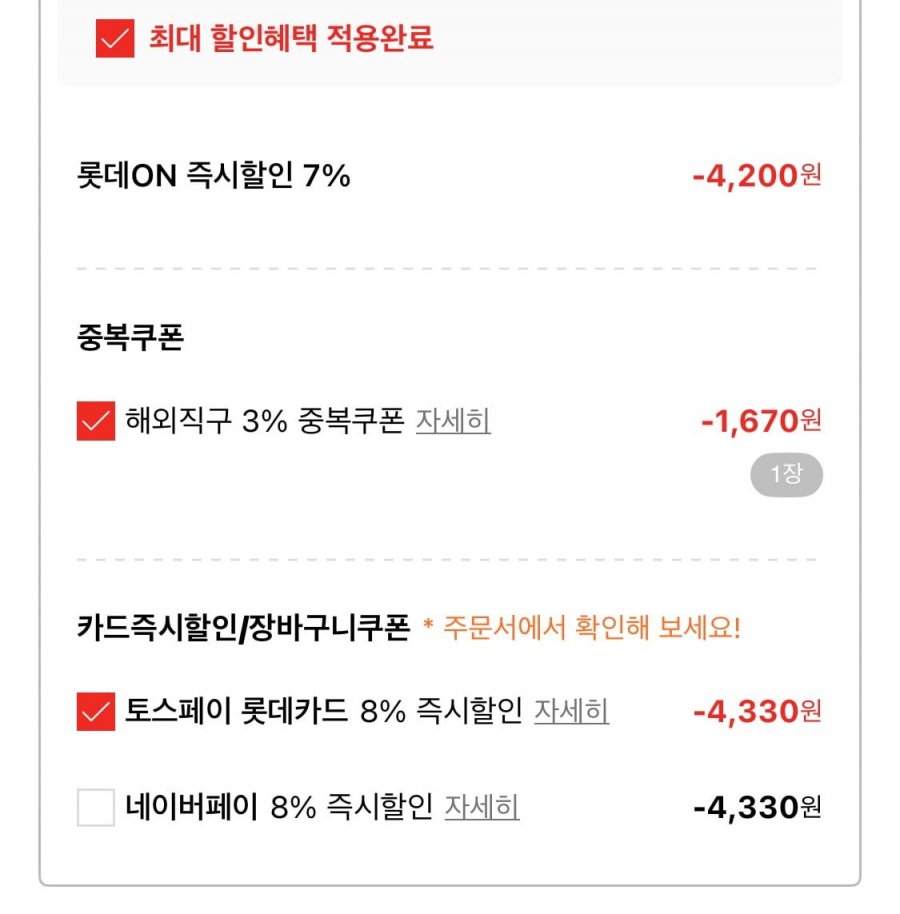900x914 pixels.
Task: Uncheck the 해외직구 3% 중복쿠폰 checkbox
Action: (x=96, y=421)
